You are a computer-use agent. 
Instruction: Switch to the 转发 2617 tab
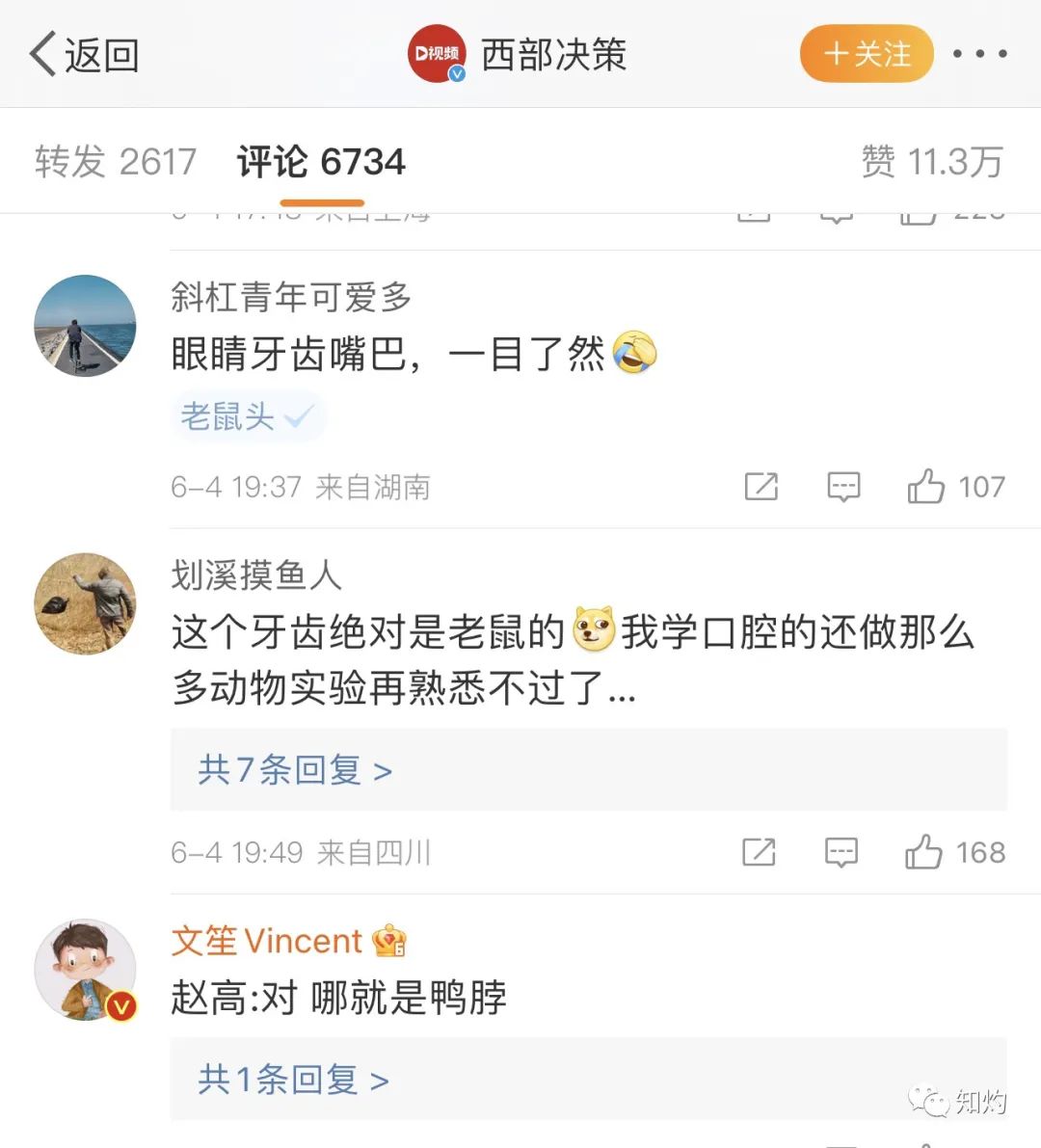click(116, 162)
